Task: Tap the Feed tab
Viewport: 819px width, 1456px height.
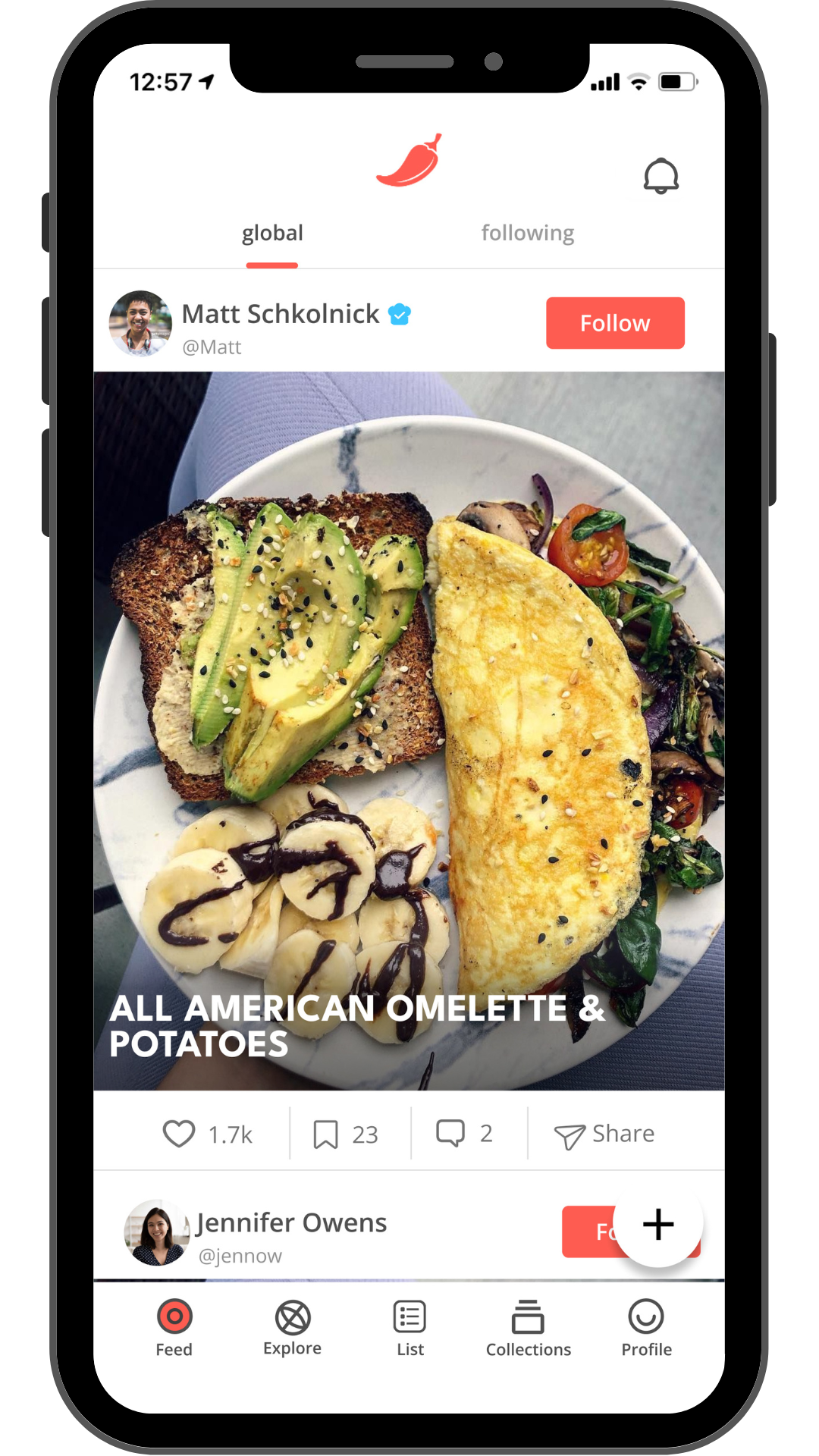Action: (174, 1327)
